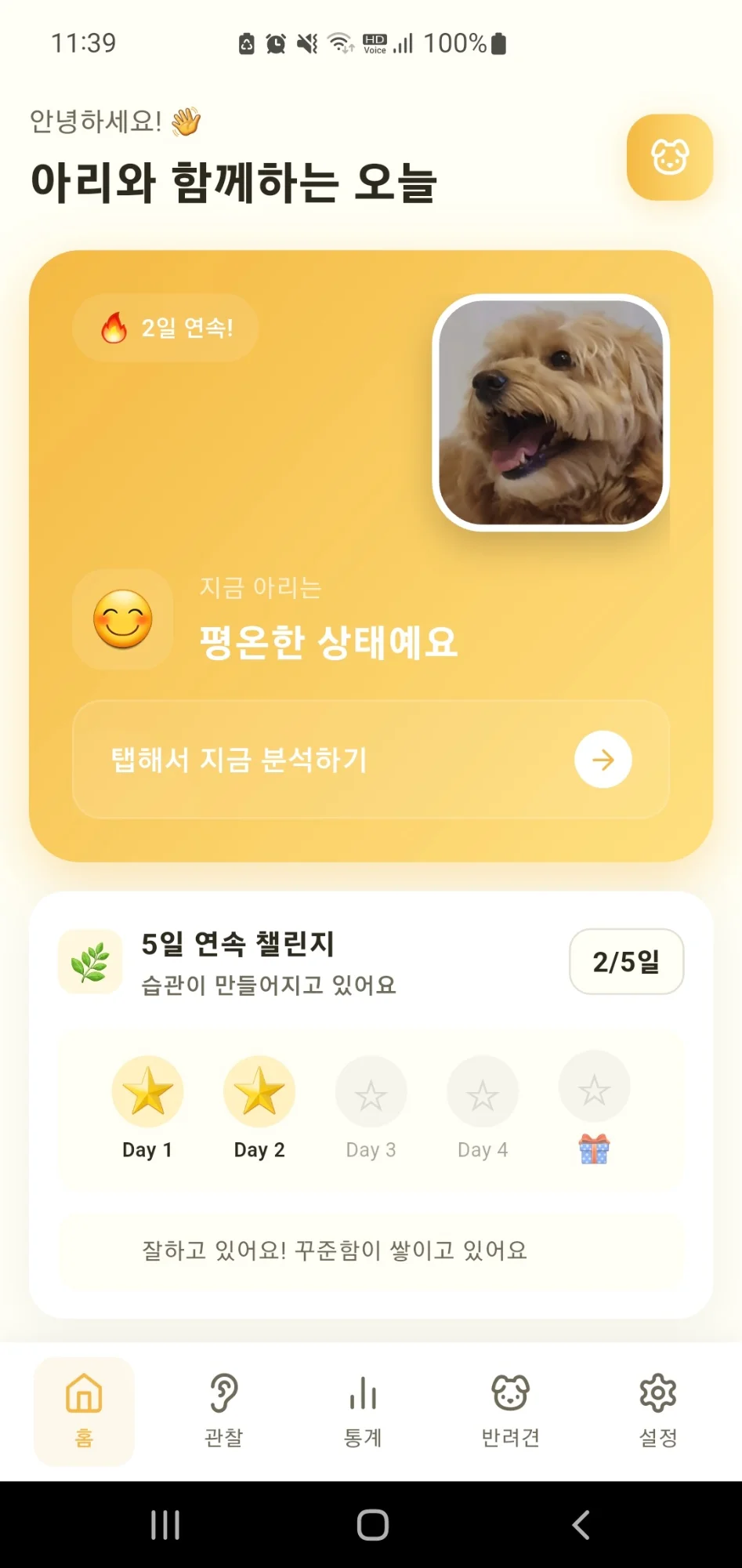The image size is (742, 1568).
Task: Click the gift box reward for Day 5
Action: 594,1146
